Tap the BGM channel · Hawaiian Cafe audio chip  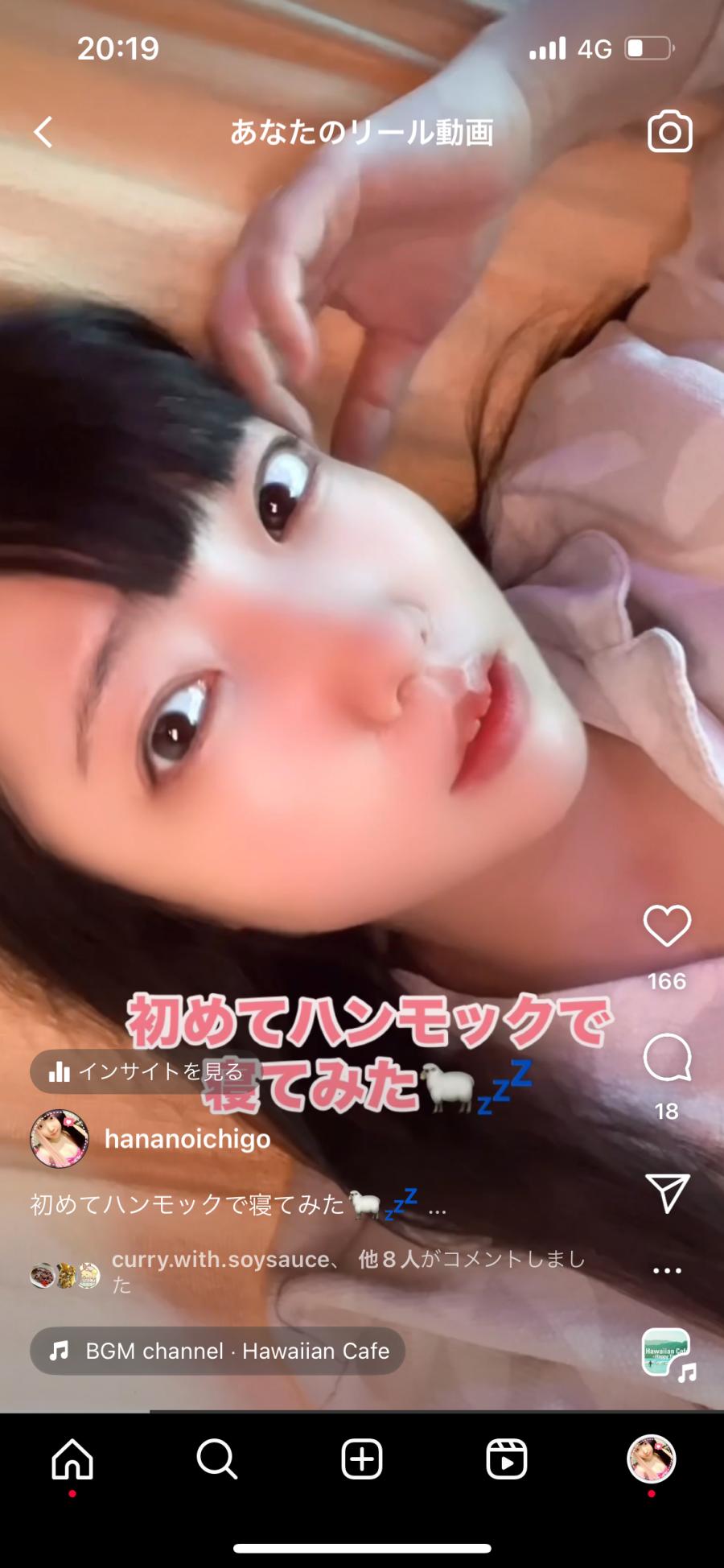[x=217, y=1351]
